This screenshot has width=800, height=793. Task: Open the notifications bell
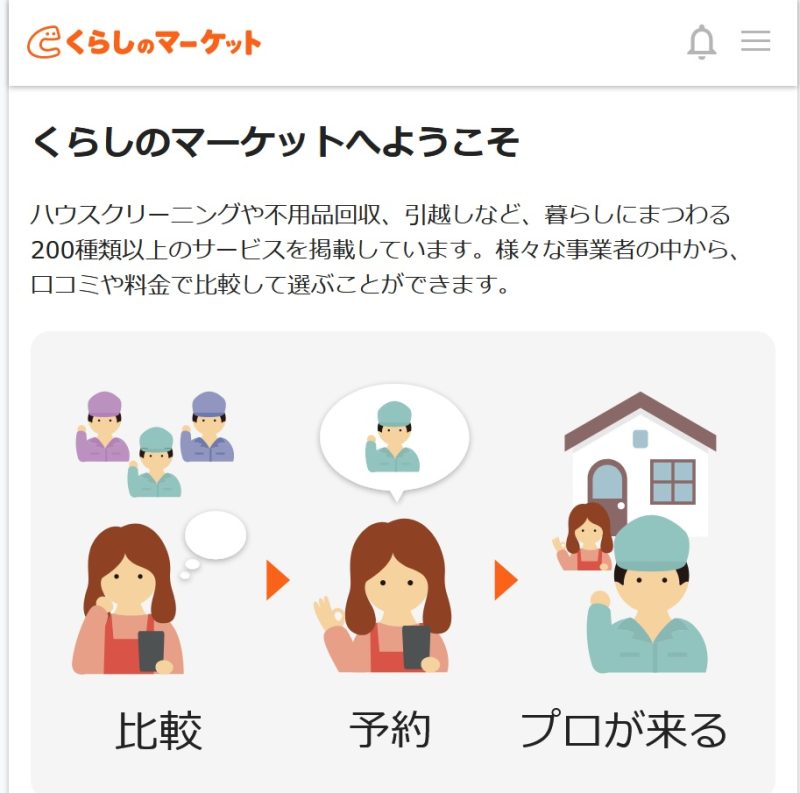coord(702,42)
